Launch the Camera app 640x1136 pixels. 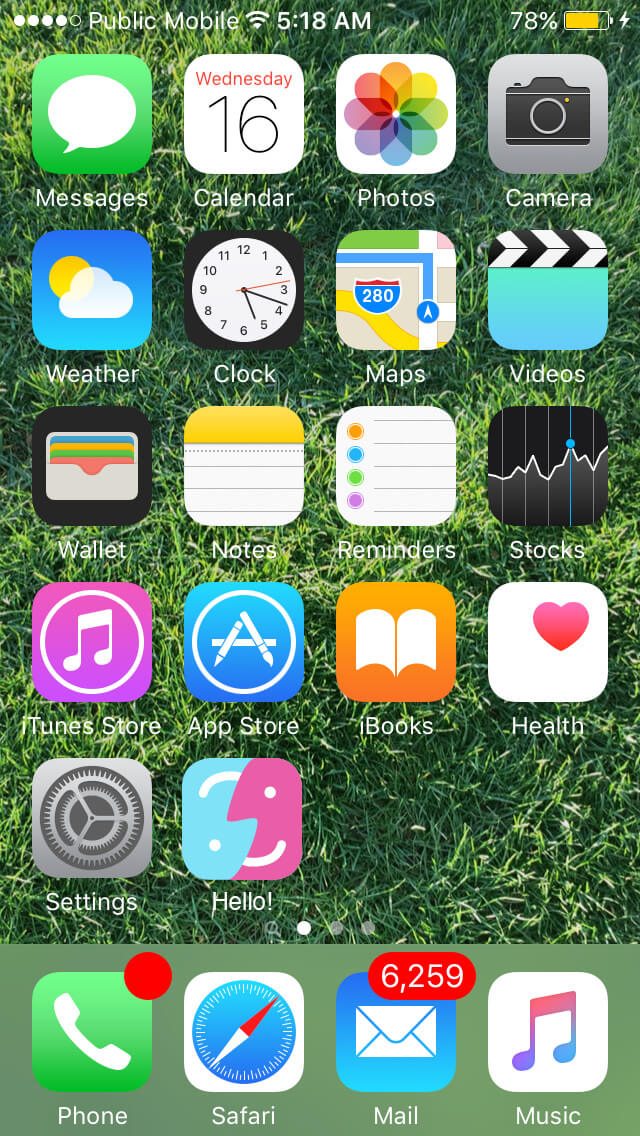[548, 114]
